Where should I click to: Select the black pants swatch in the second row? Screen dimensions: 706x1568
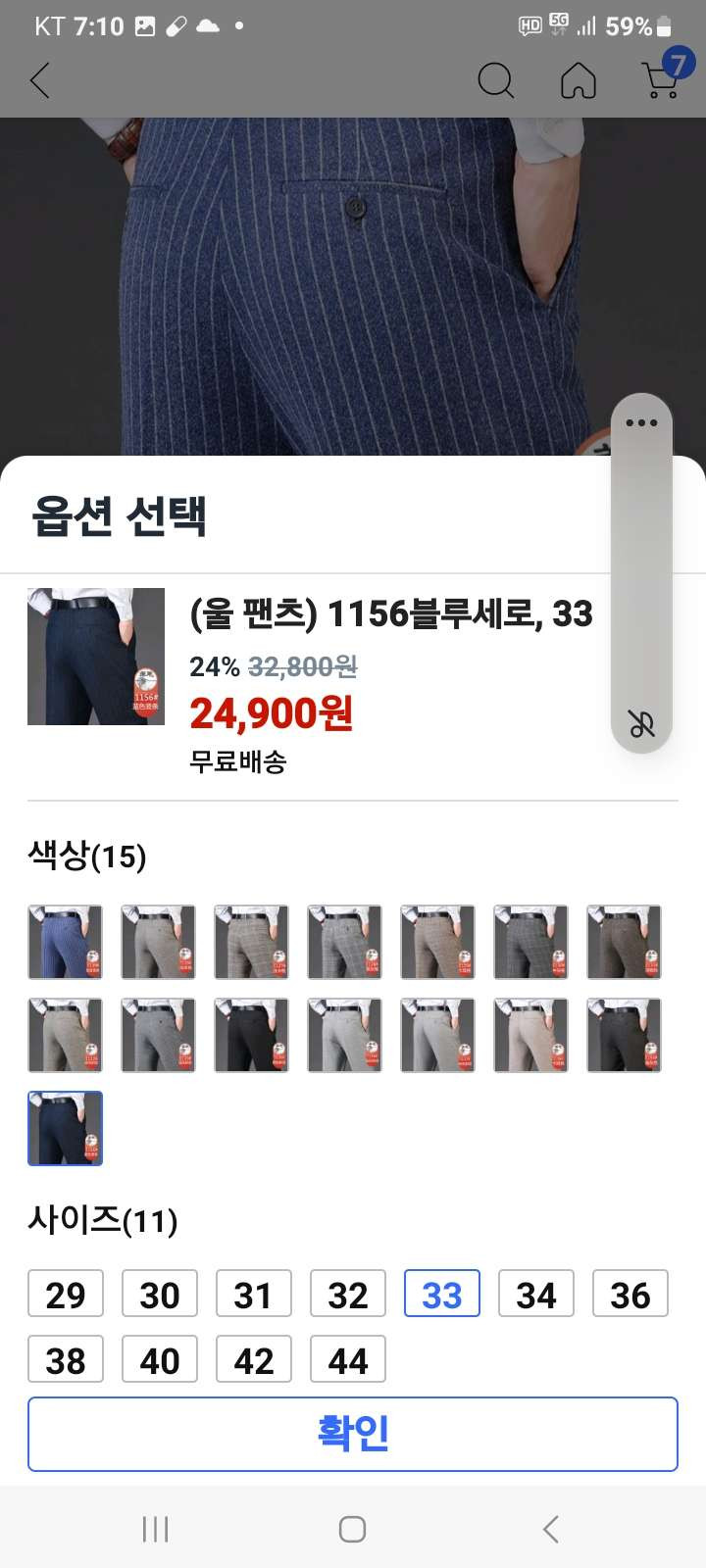(x=251, y=1035)
